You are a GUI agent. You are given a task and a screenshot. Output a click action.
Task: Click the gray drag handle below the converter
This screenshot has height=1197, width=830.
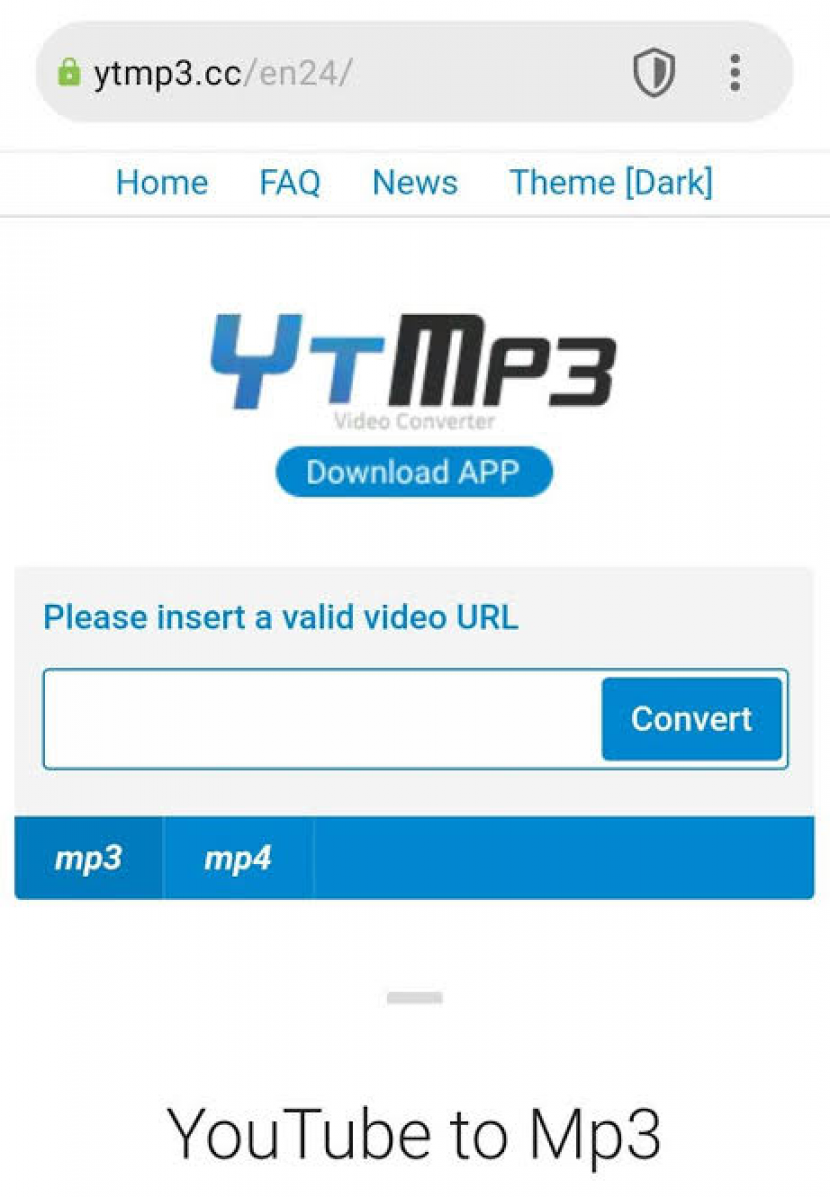click(x=414, y=996)
